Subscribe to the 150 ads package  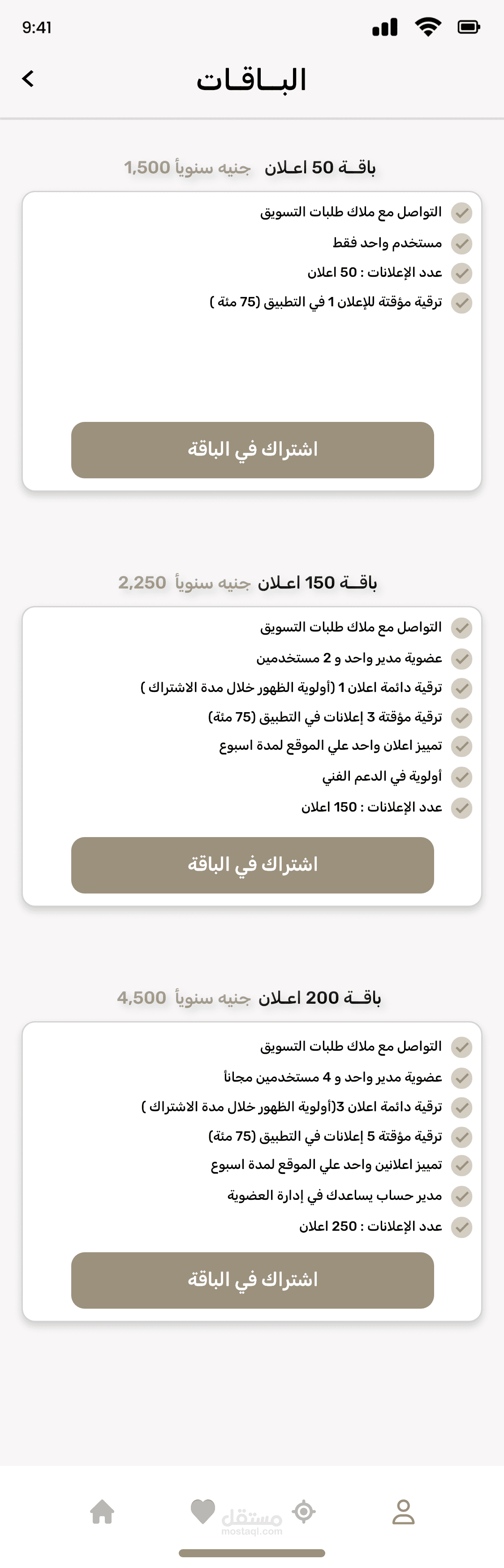click(252, 865)
